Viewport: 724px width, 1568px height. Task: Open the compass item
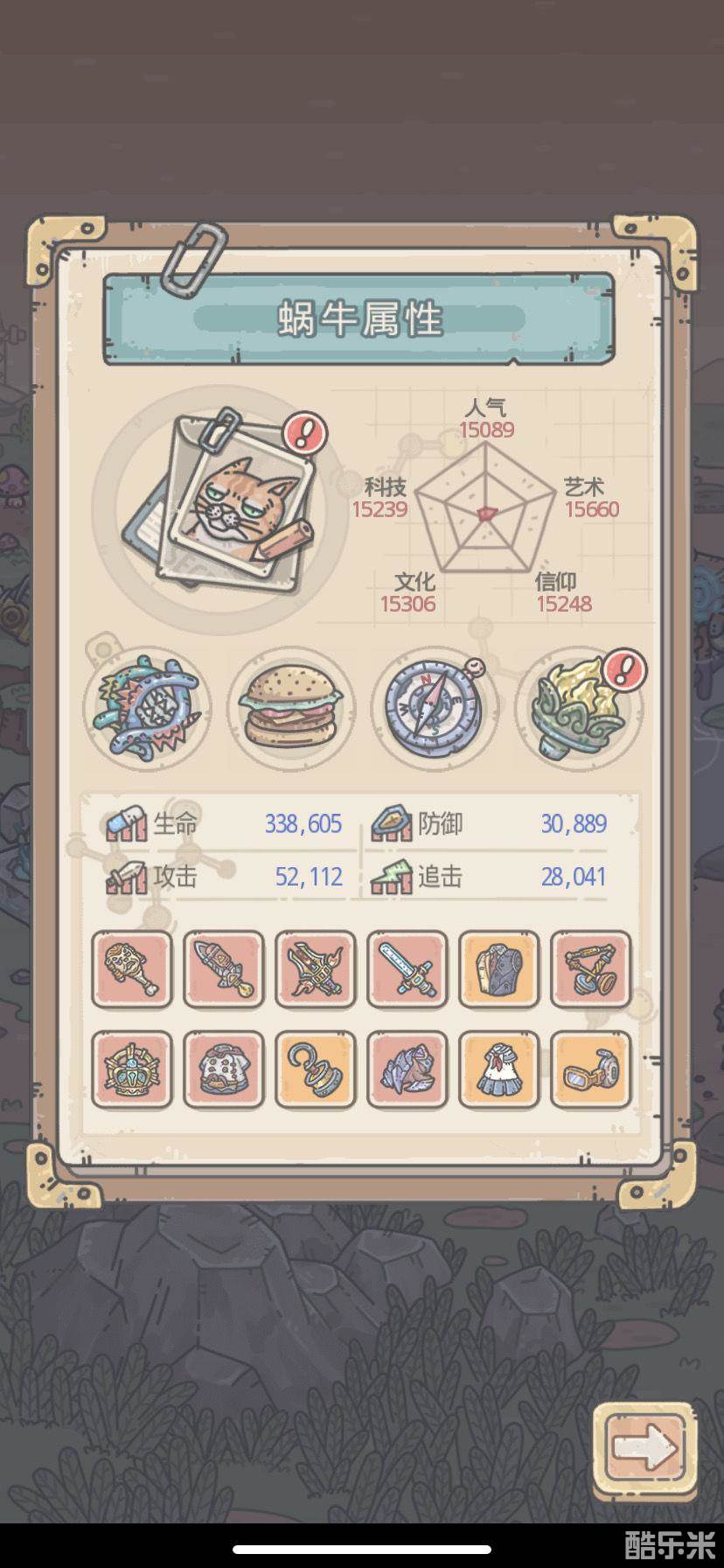click(x=435, y=708)
